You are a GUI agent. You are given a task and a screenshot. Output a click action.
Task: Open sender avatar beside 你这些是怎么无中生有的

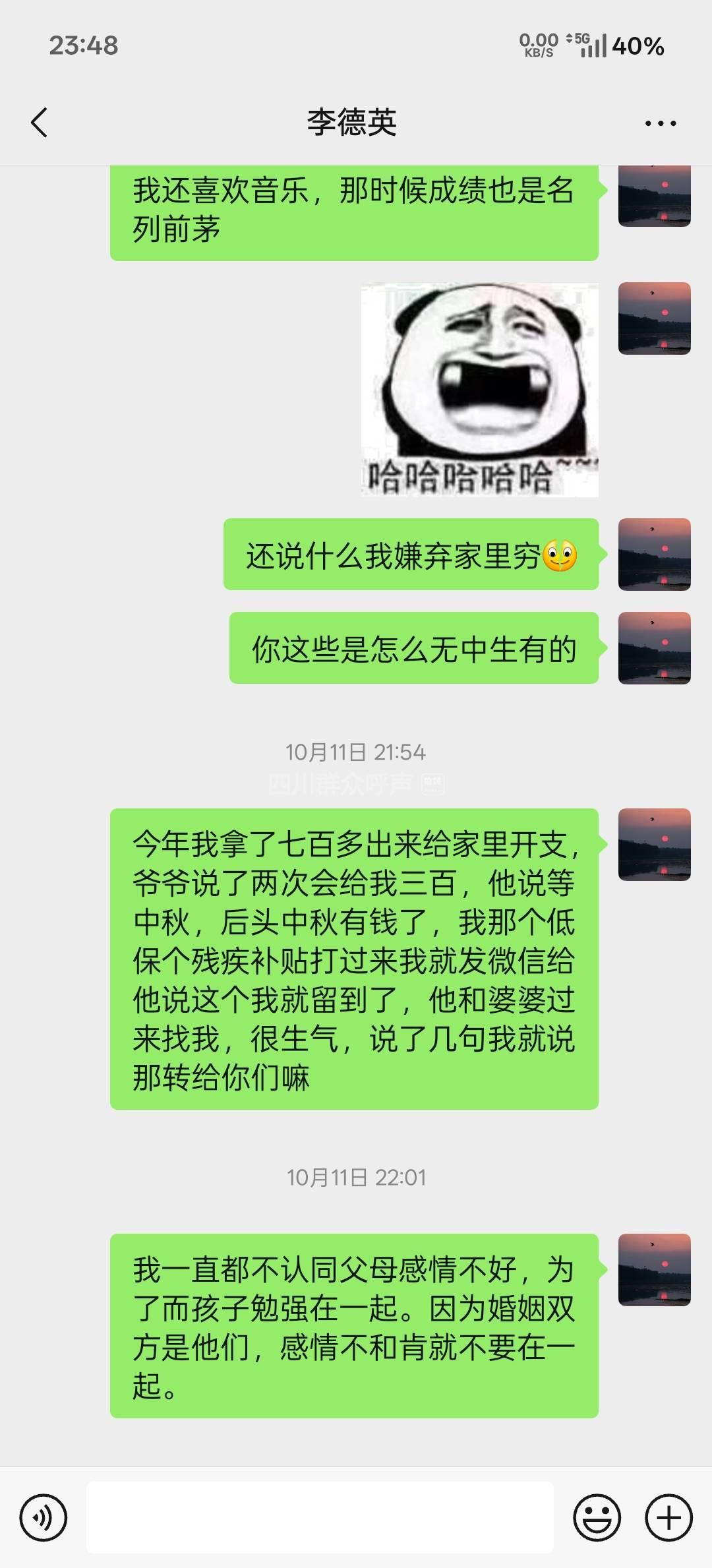(x=654, y=648)
